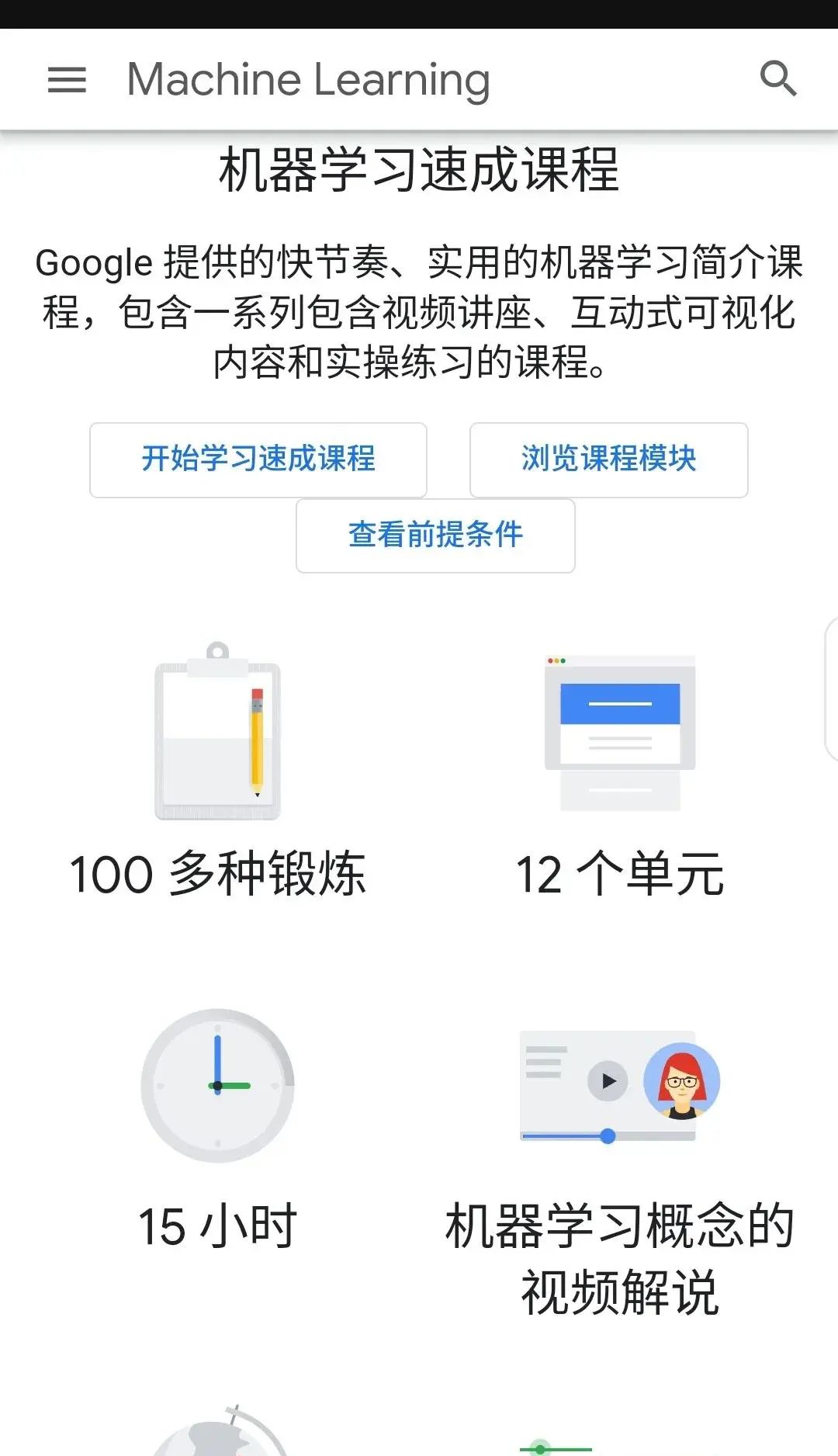The width and height of the screenshot is (838, 1456).
Task: Click the 12 个单元 label
Action: click(621, 875)
